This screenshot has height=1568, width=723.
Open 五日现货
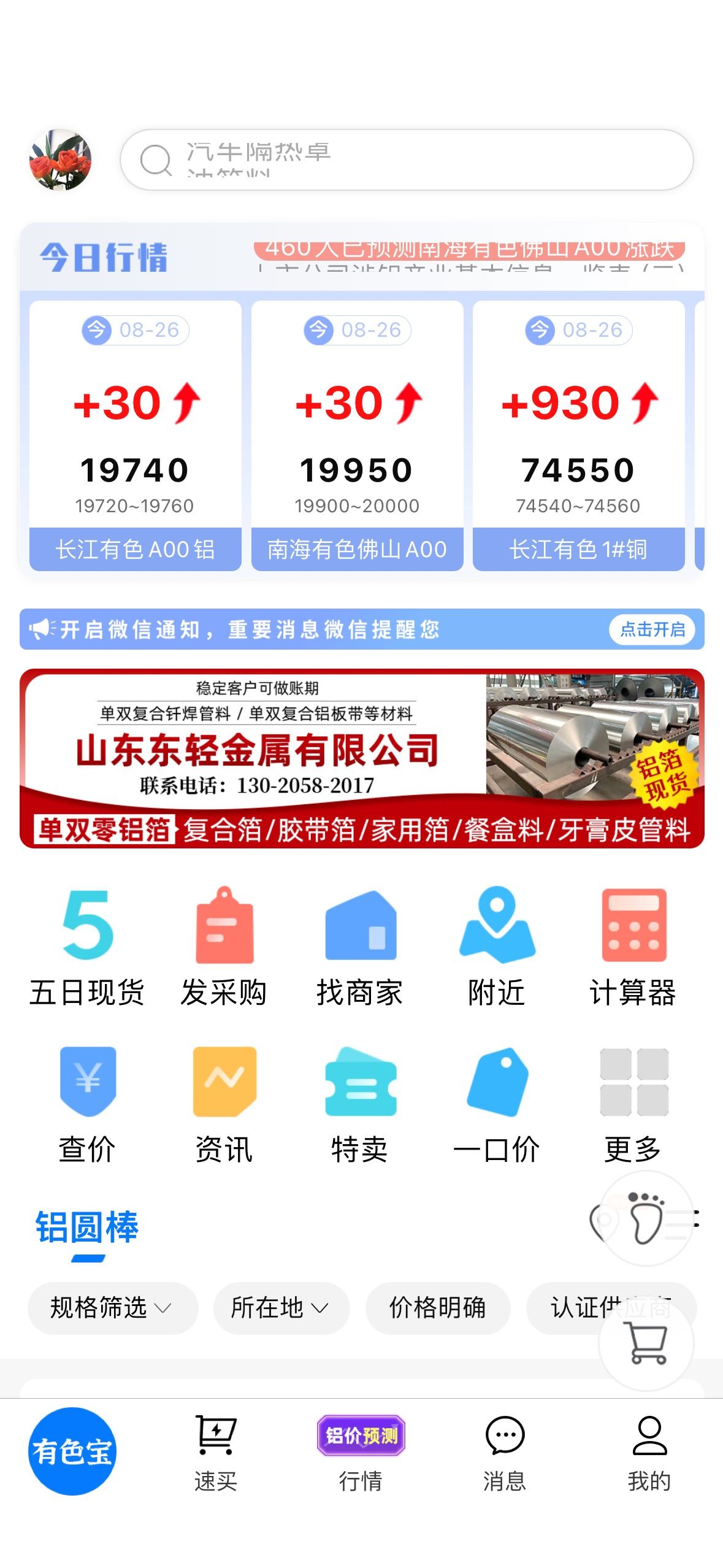coord(87,947)
